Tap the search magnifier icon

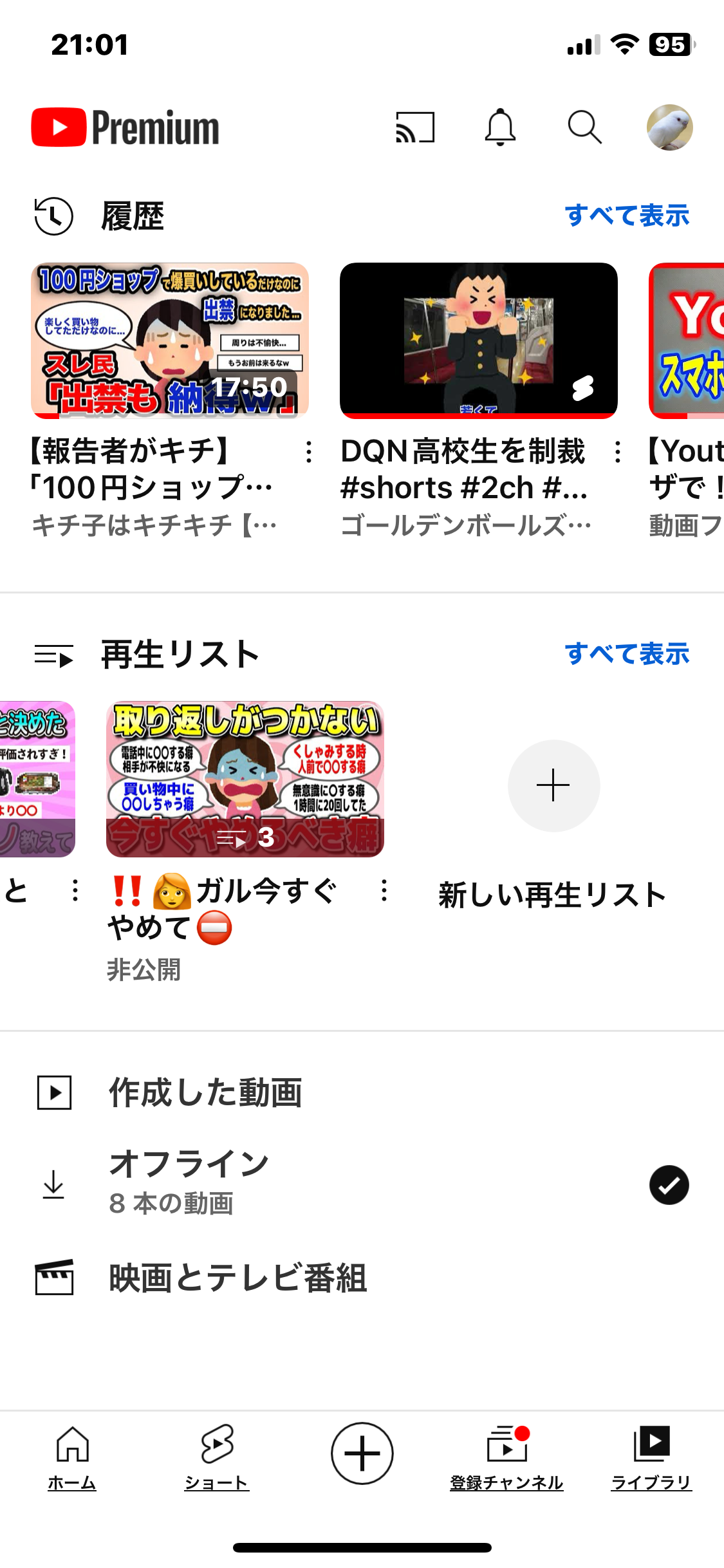pyautogui.click(x=585, y=127)
